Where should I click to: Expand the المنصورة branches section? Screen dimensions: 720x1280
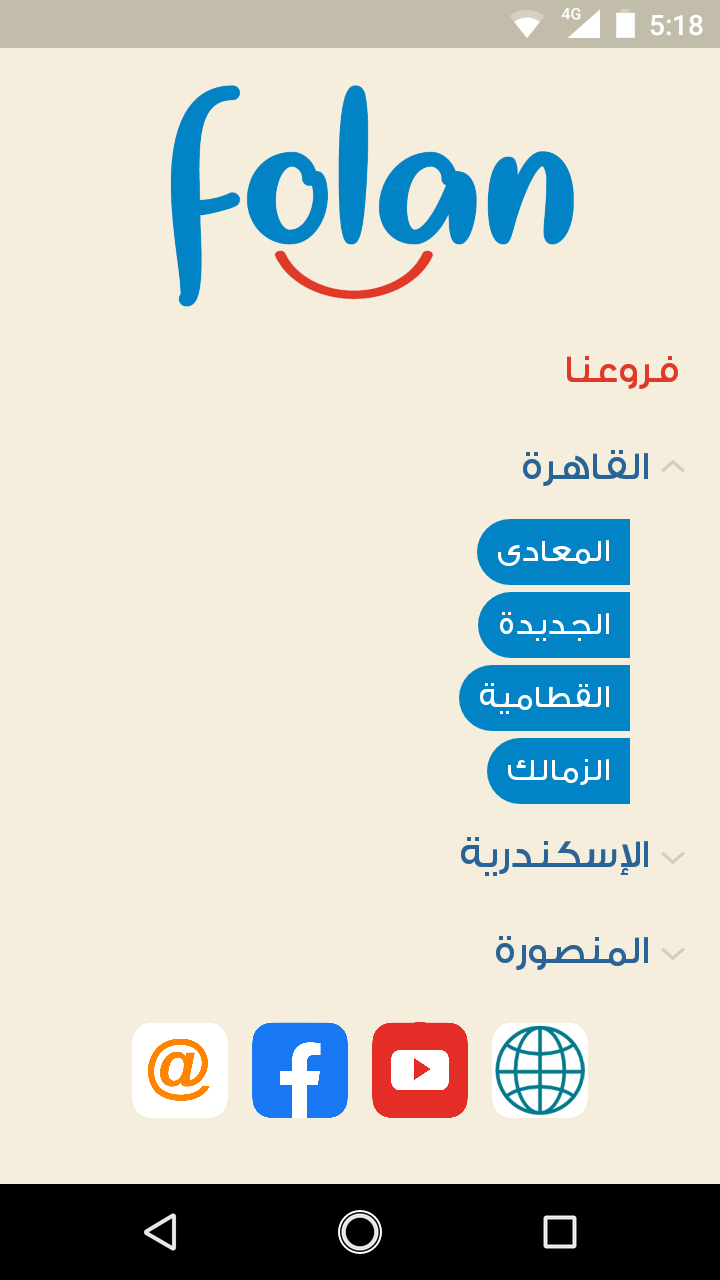pos(590,952)
